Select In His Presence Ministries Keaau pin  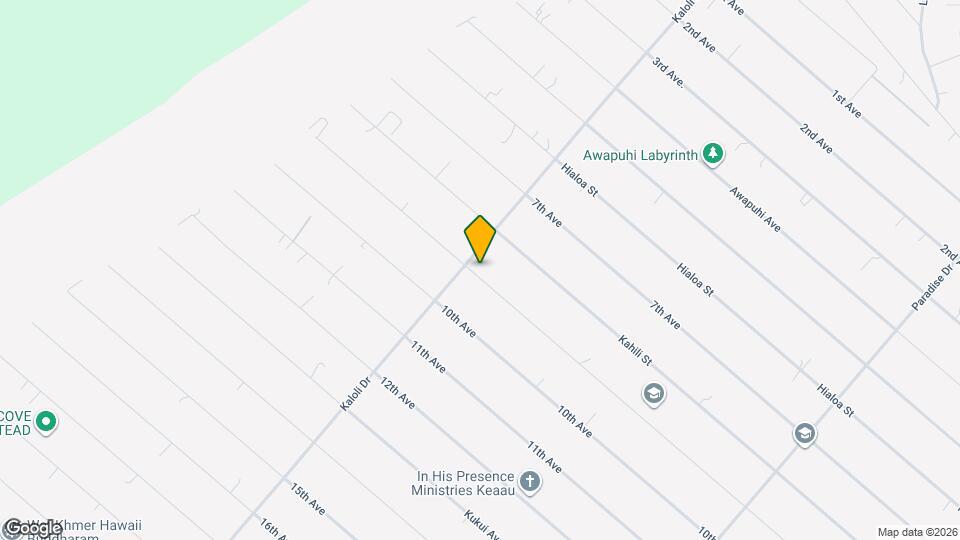tap(530, 483)
